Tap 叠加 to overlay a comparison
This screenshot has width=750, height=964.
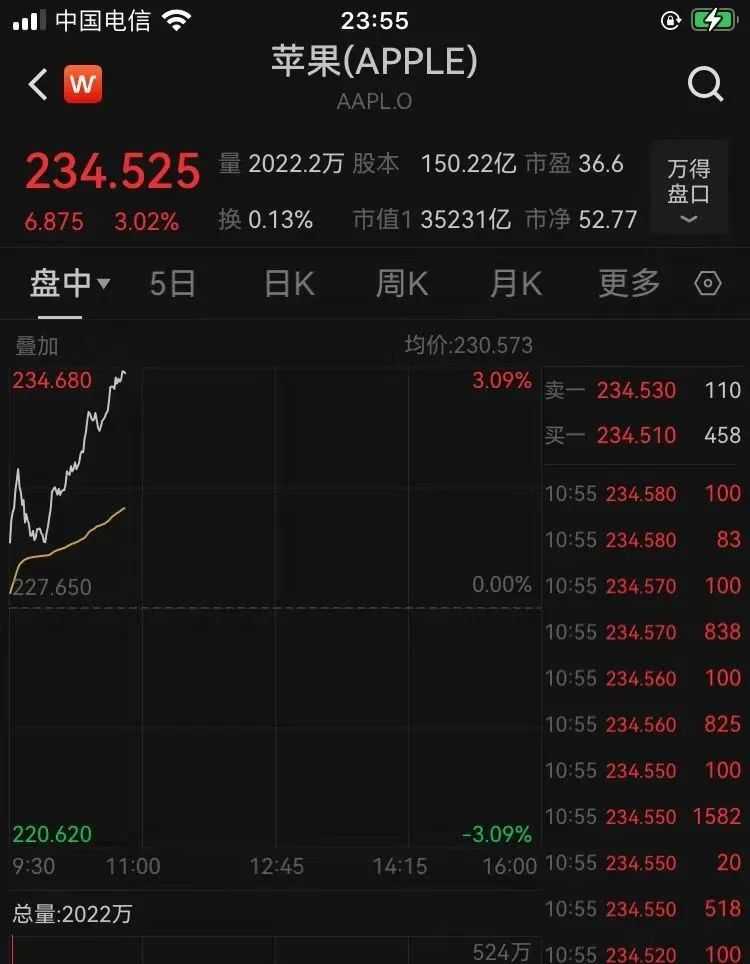pos(37,346)
